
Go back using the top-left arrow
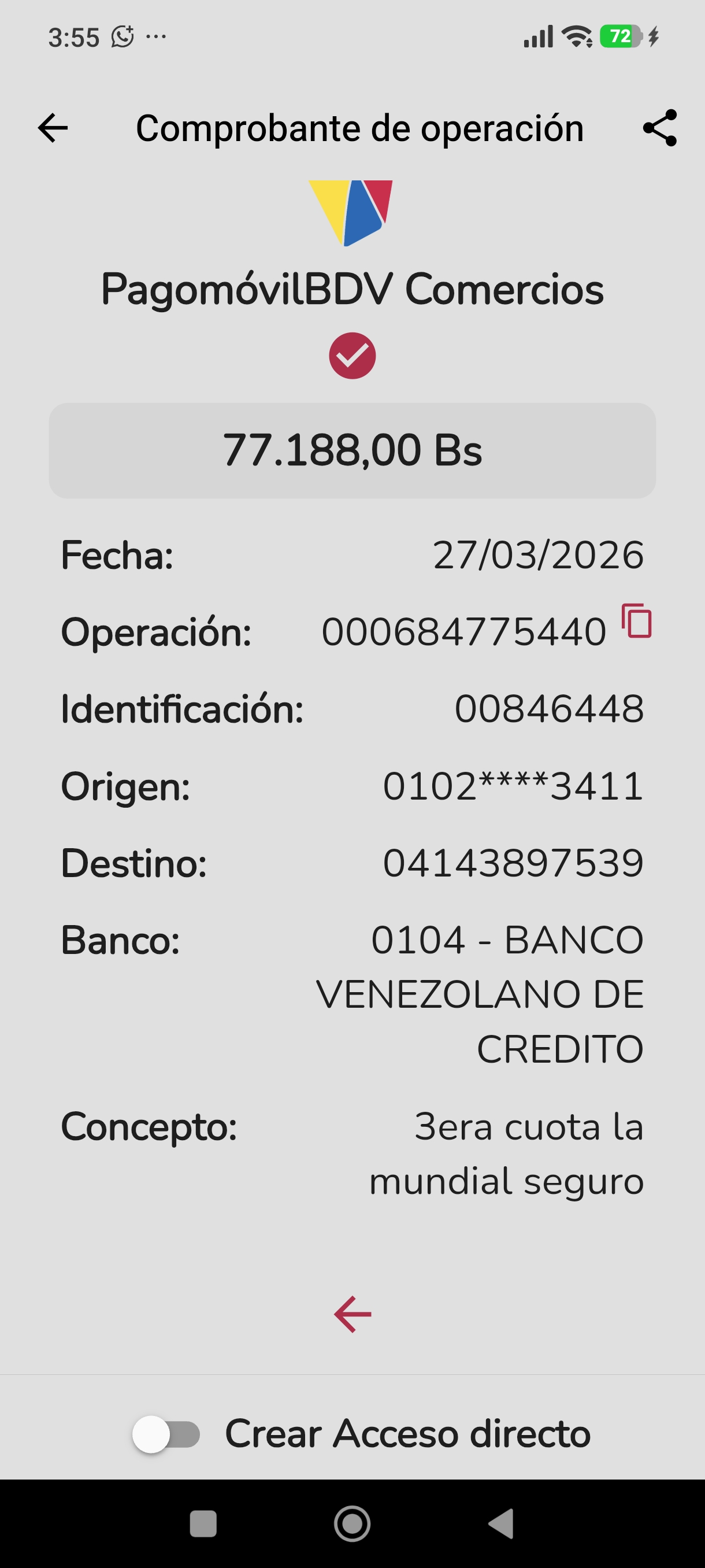pyautogui.click(x=53, y=128)
